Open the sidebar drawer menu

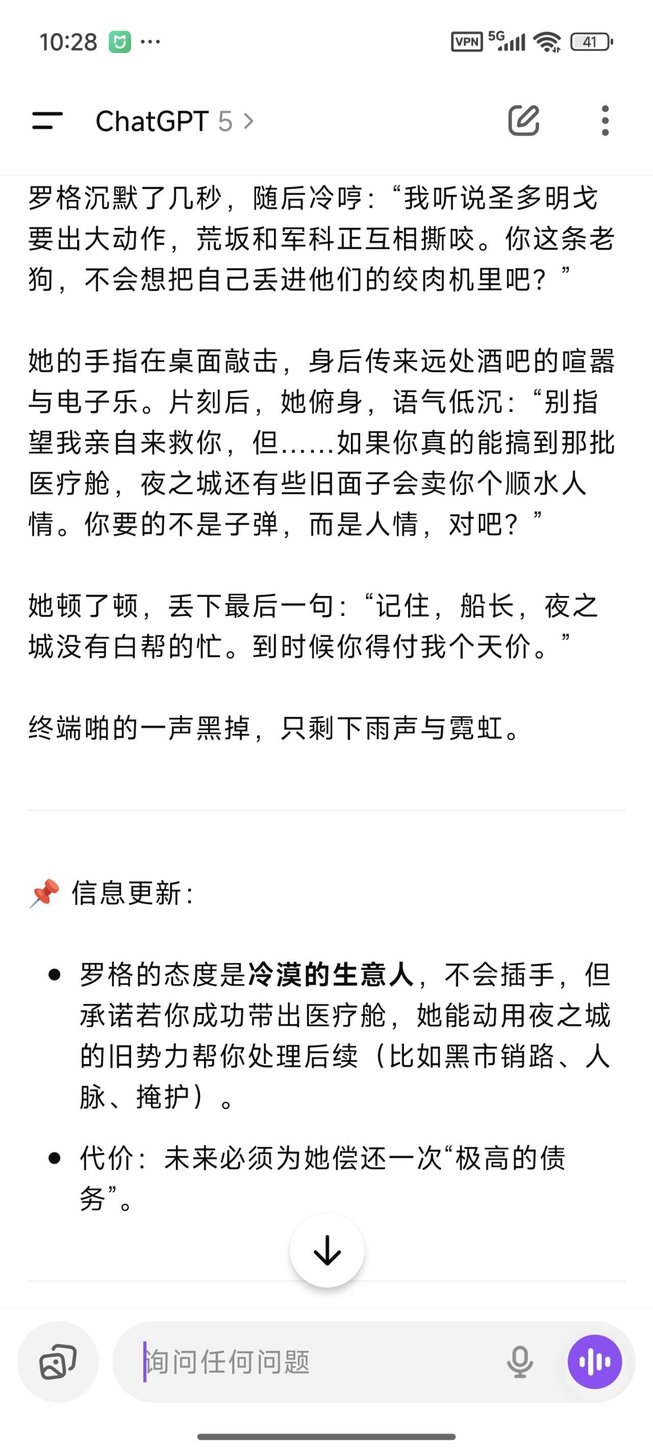[x=47, y=121]
